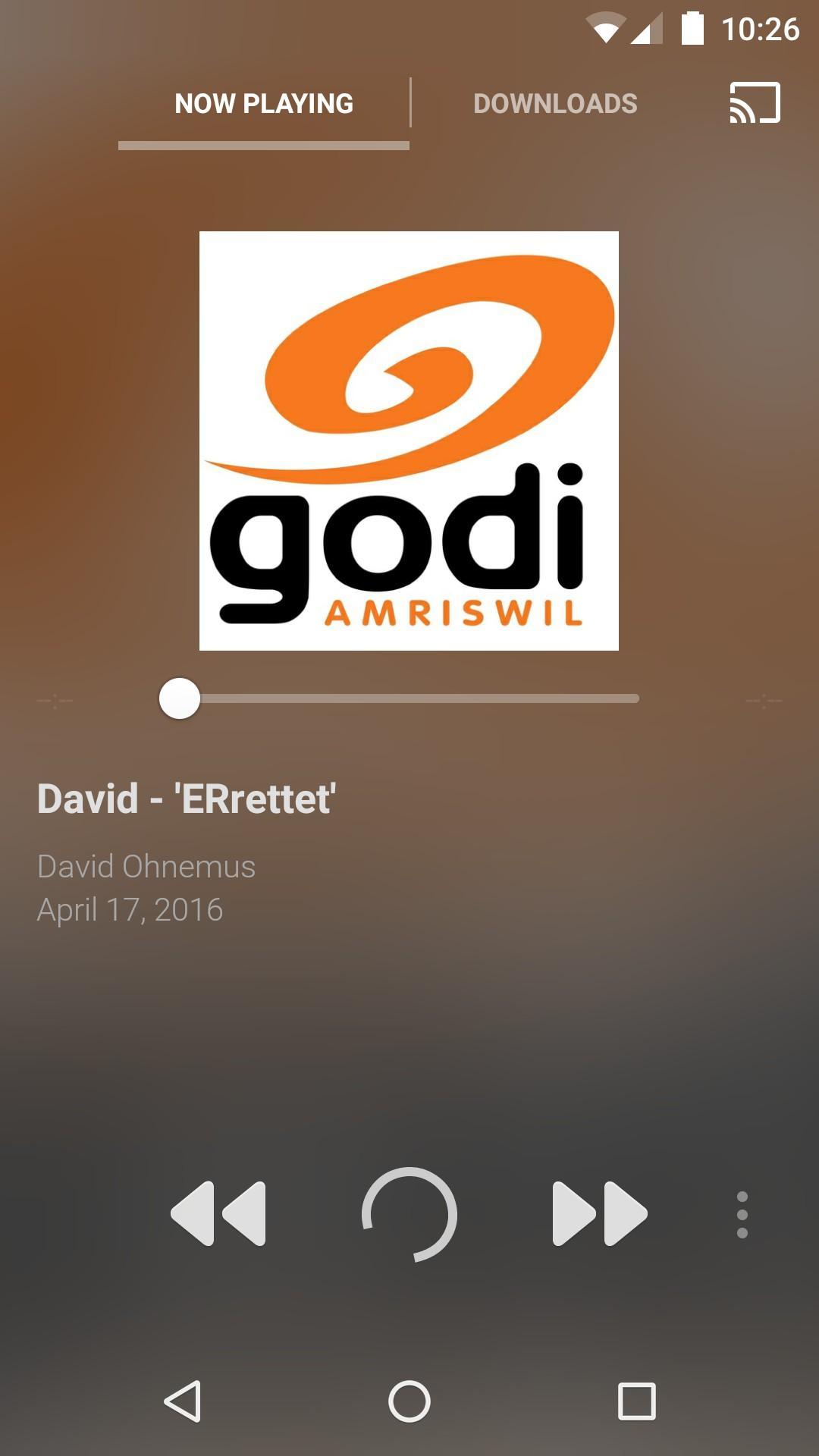This screenshot has height=1456, width=819.
Task: Fast forward the sermon audio
Action: (599, 1213)
